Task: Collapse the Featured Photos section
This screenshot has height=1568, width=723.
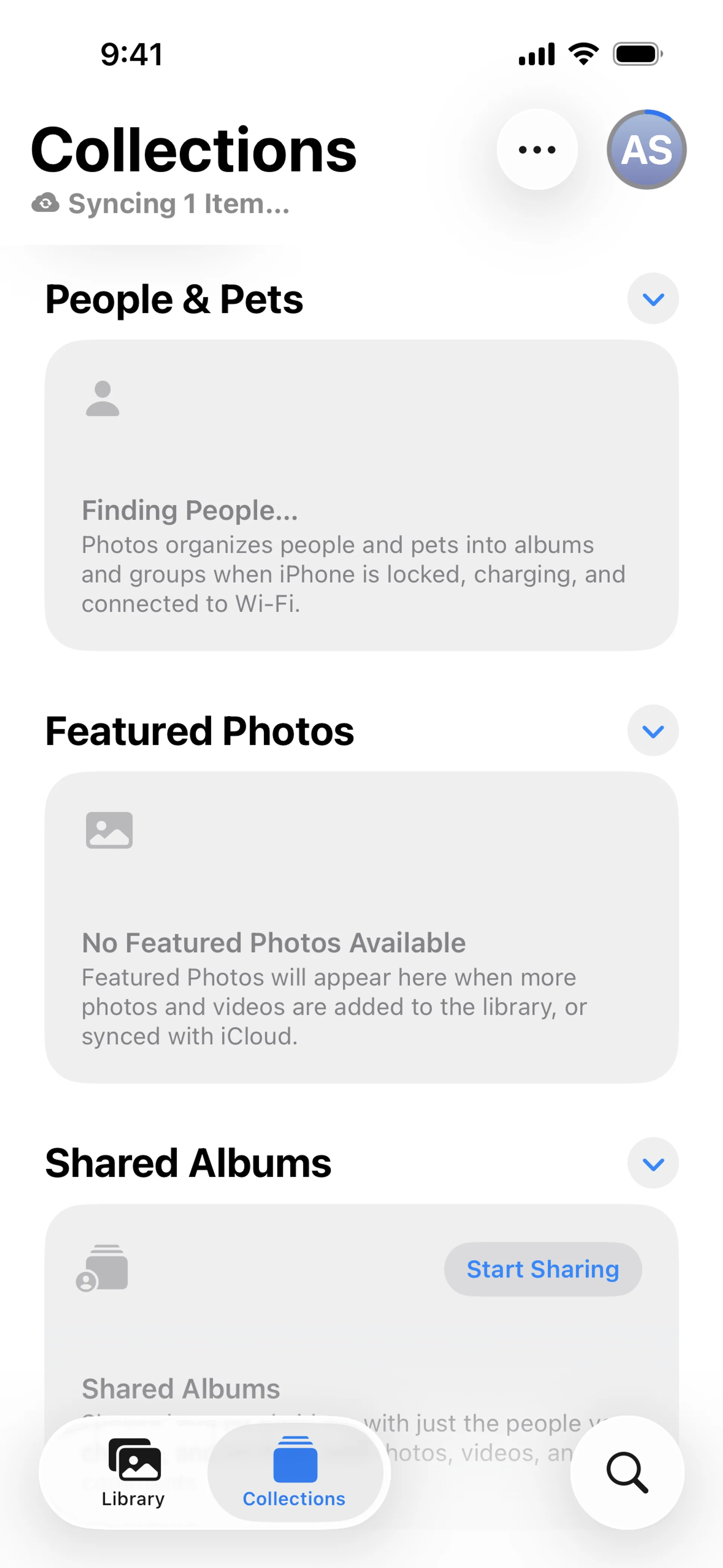Action: (x=653, y=731)
